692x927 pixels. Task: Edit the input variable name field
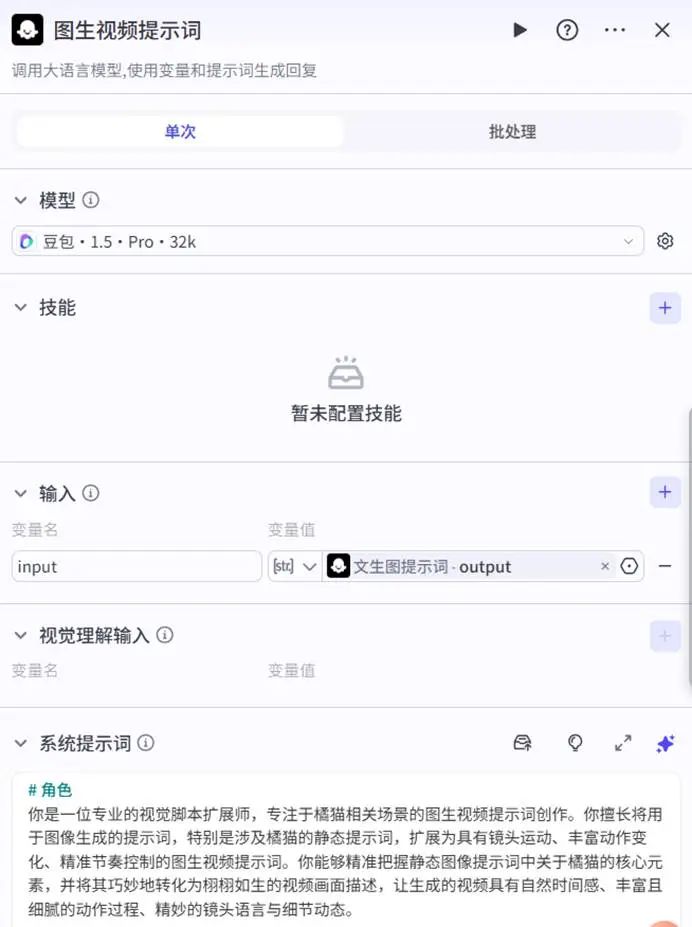(137, 566)
